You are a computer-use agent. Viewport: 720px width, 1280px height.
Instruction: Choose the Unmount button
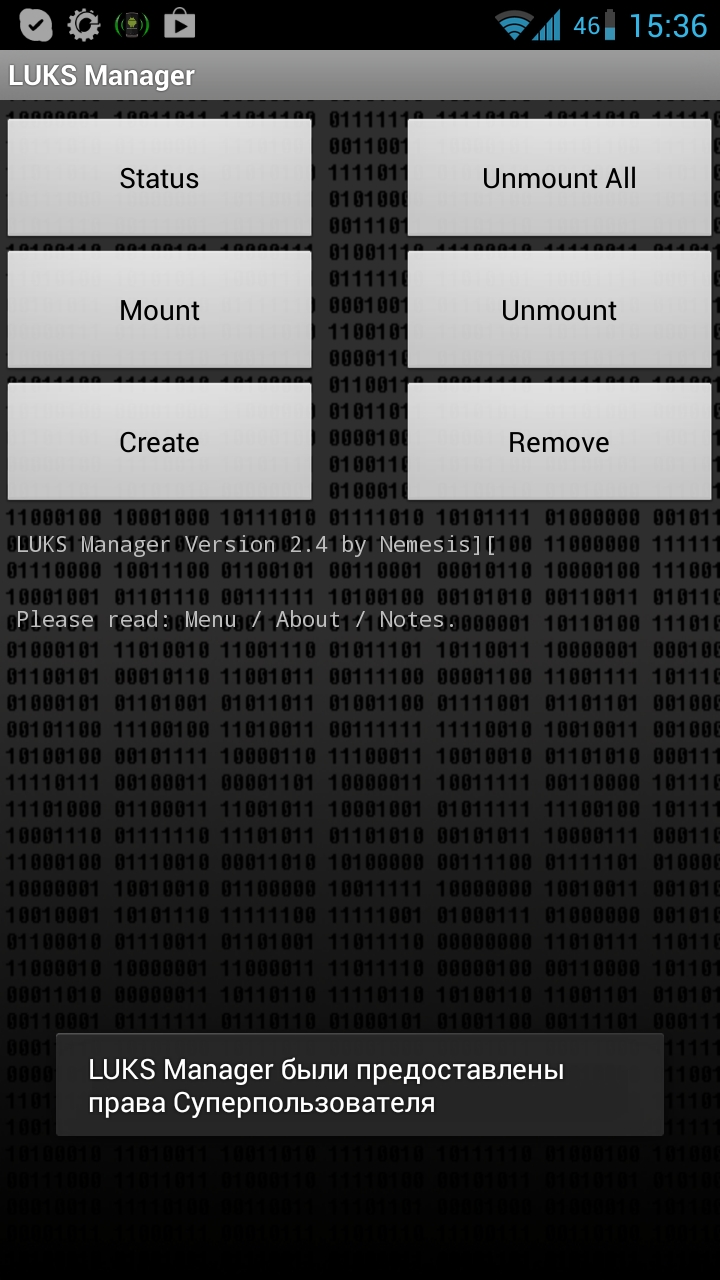(x=559, y=310)
